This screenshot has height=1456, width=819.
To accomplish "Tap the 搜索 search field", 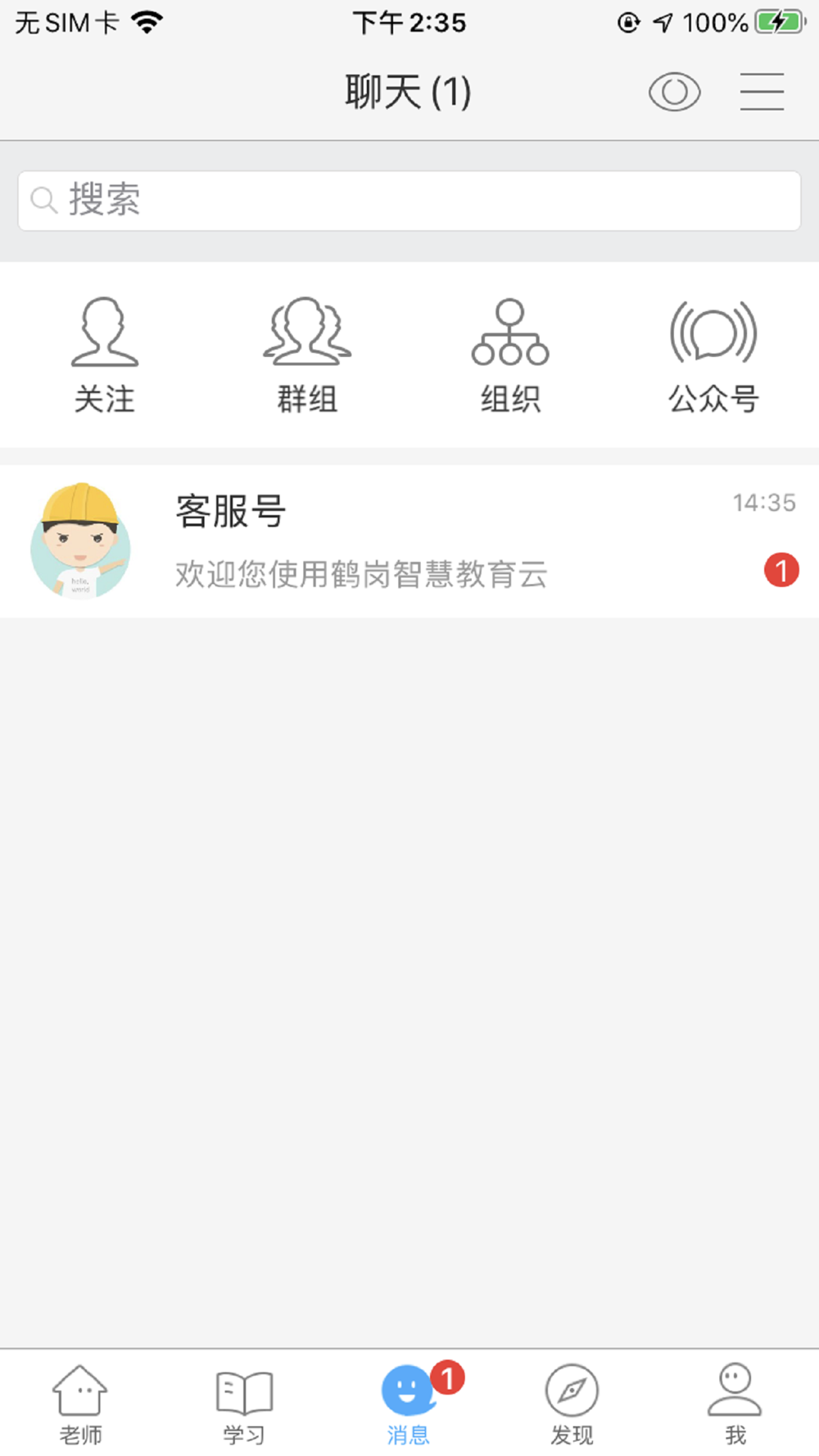I will [409, 201].
